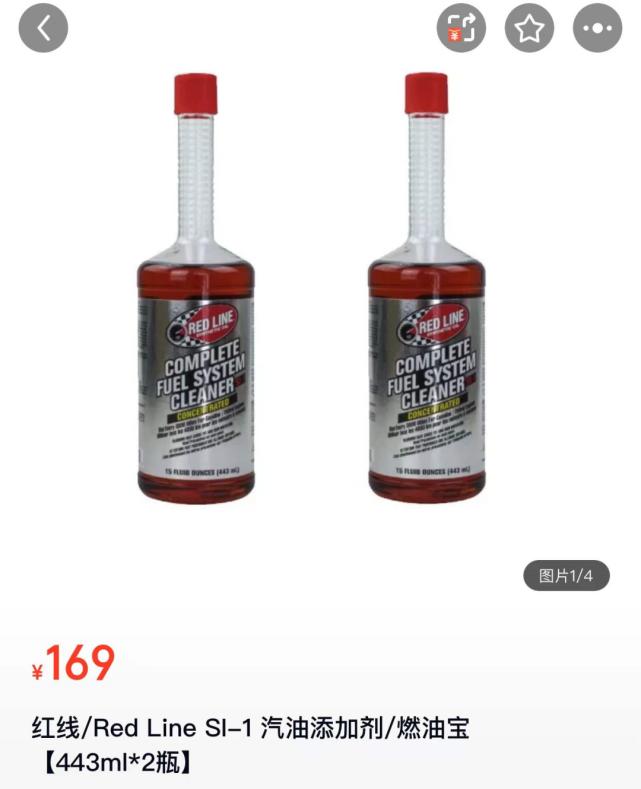Add this product to favorites
The image size is (641, 789).
pos(529,29)
